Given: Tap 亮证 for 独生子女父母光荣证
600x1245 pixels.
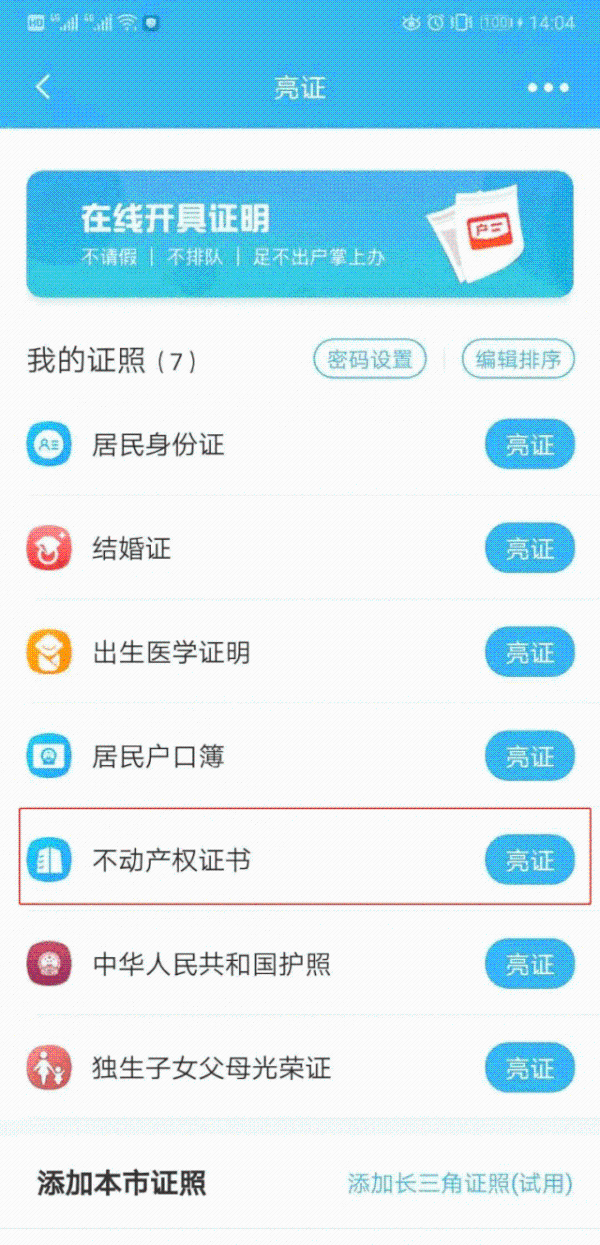Looking at the screenshot, I should pos(529,1068).
